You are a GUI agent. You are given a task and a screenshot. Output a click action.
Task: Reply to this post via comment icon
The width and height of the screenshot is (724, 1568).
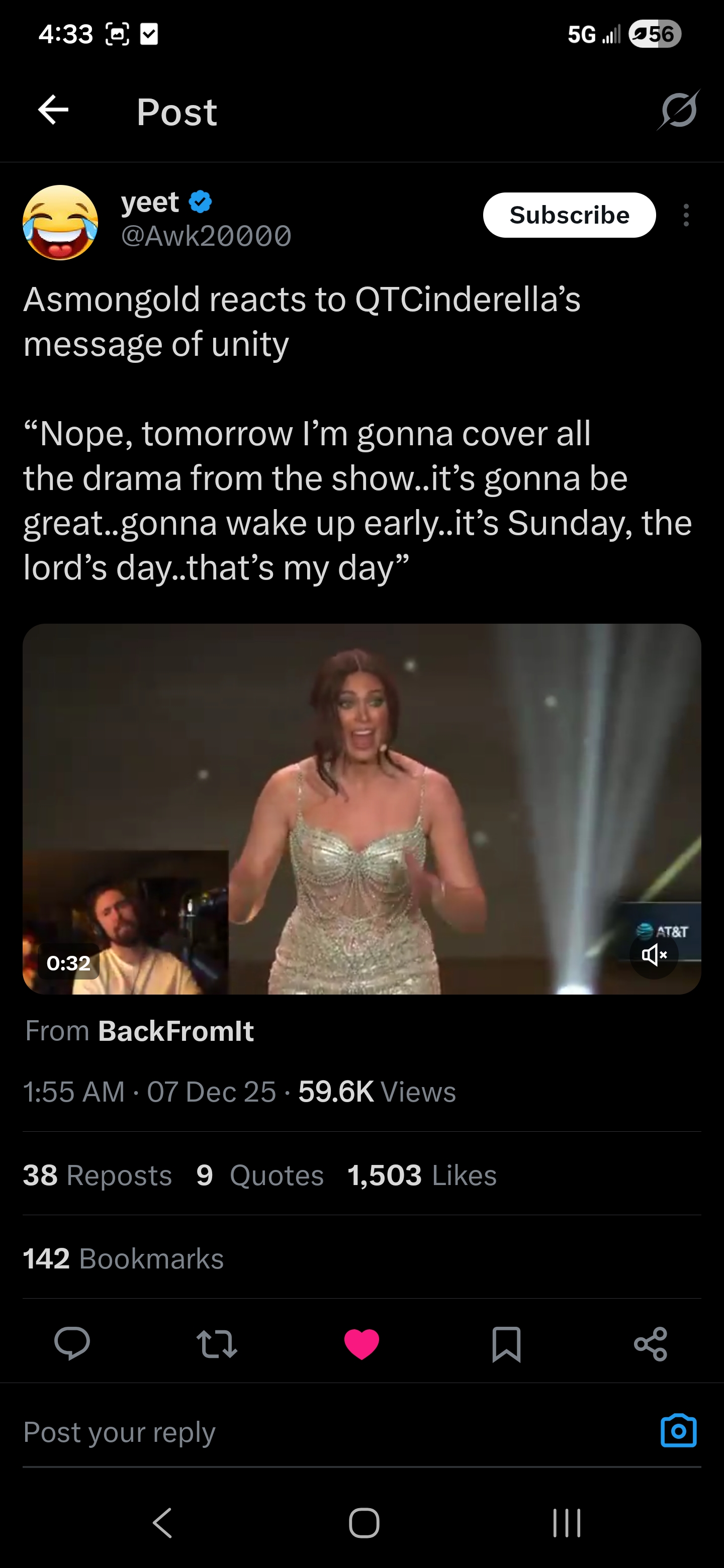click(x=72, y=1343)
